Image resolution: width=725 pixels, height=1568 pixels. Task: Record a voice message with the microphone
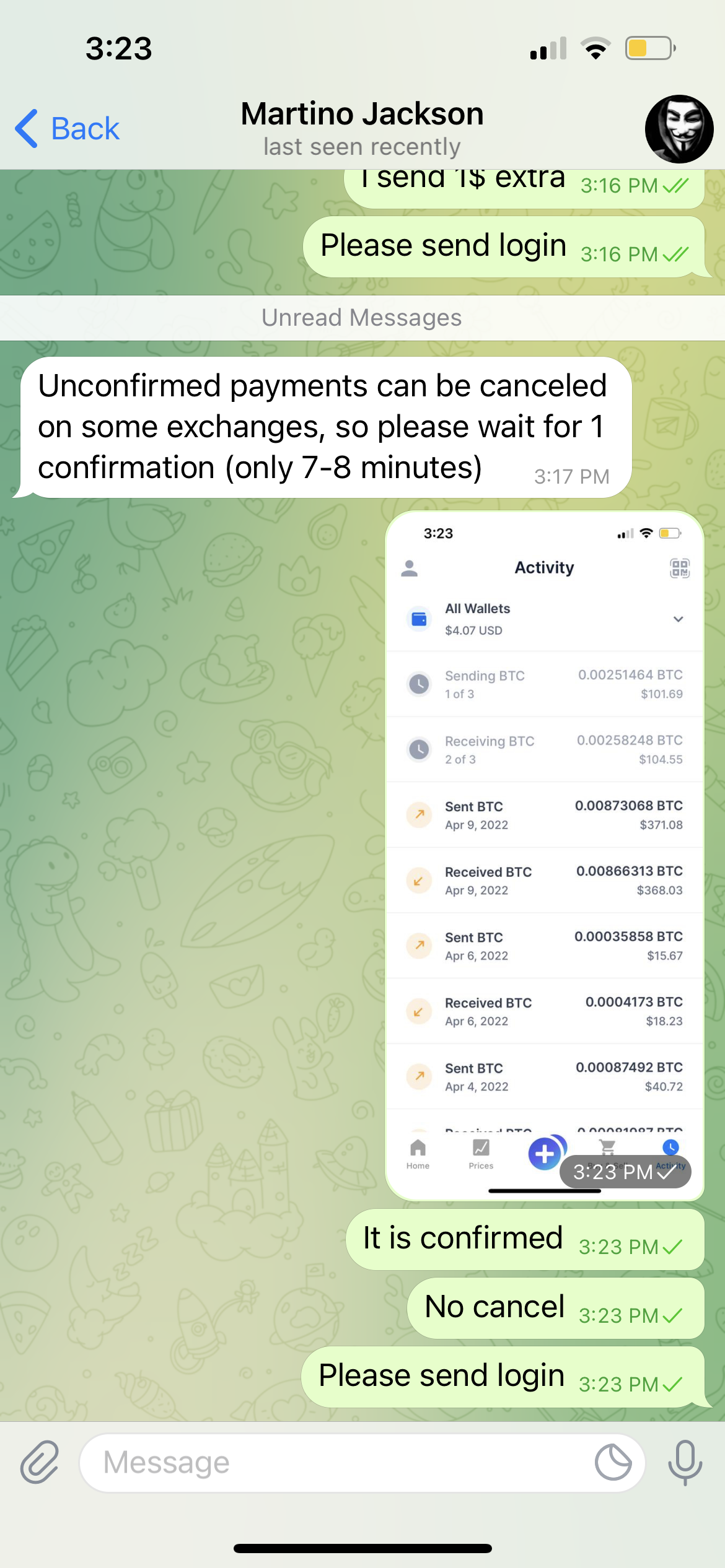point(685,1463)
